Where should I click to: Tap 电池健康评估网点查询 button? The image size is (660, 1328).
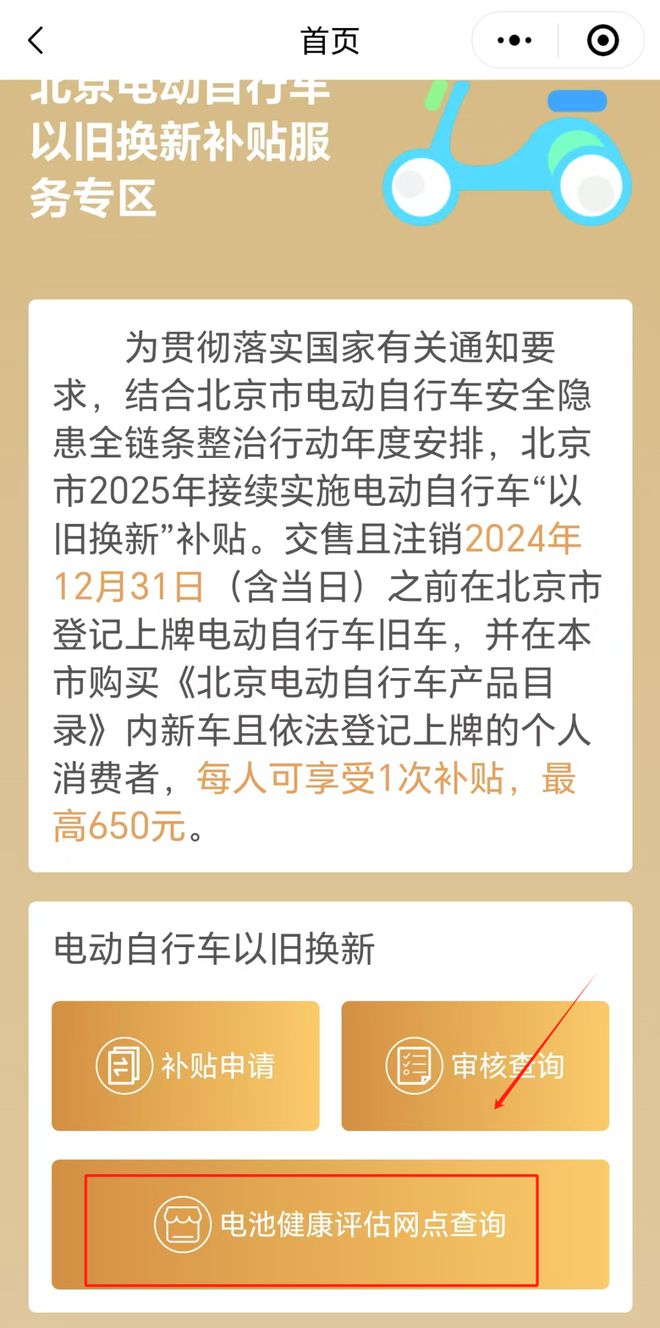coord(330,1224)
